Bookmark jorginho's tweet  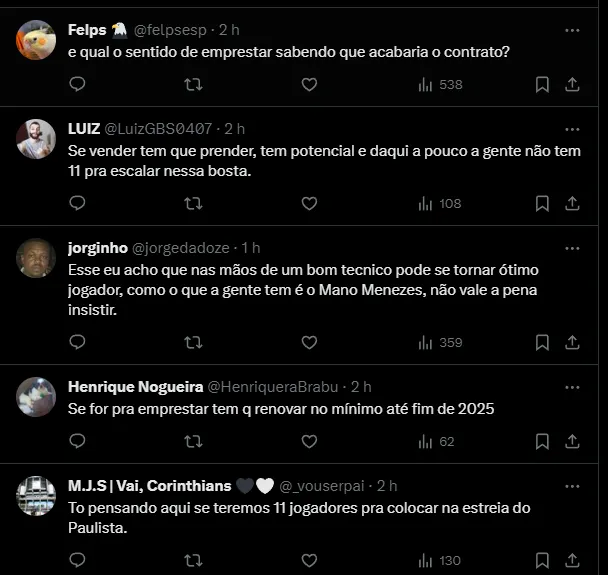click(x=541, y=342)
